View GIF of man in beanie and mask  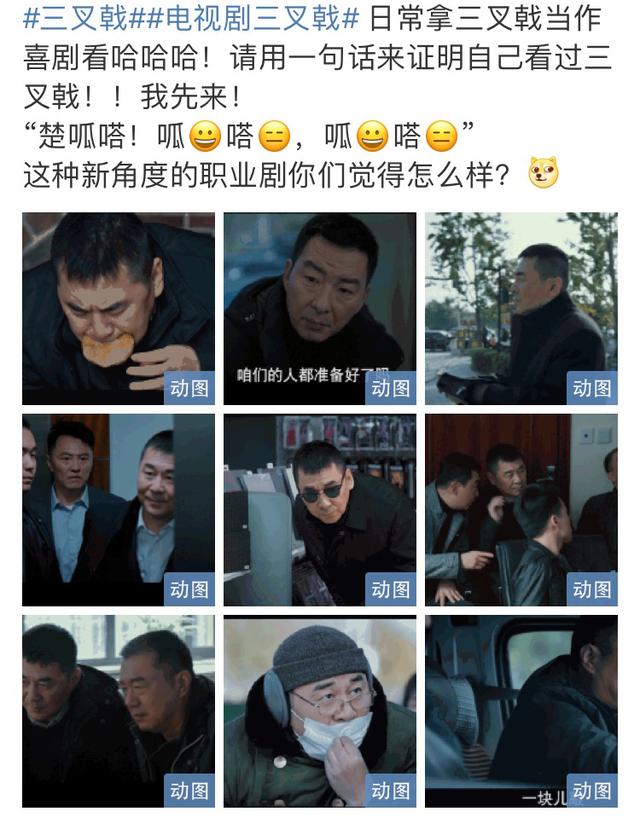320,711
